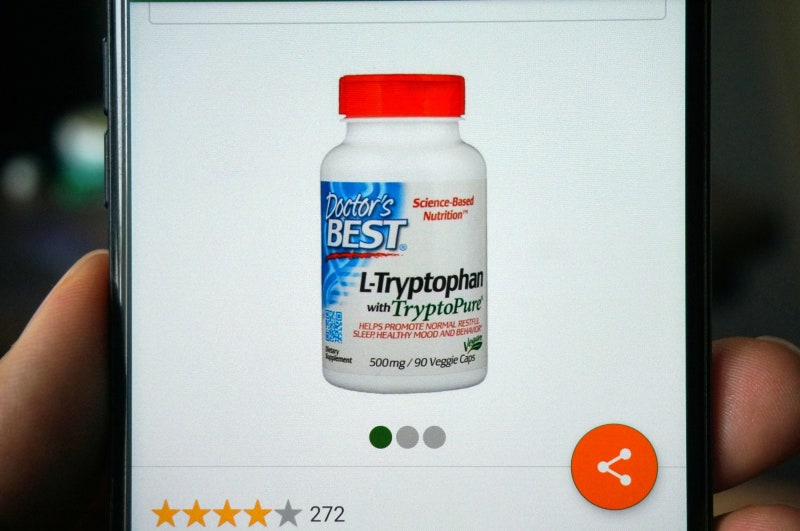Open the L-Tryptophan bottle image
Screen dimensions: 800x531
coord(402,233)
